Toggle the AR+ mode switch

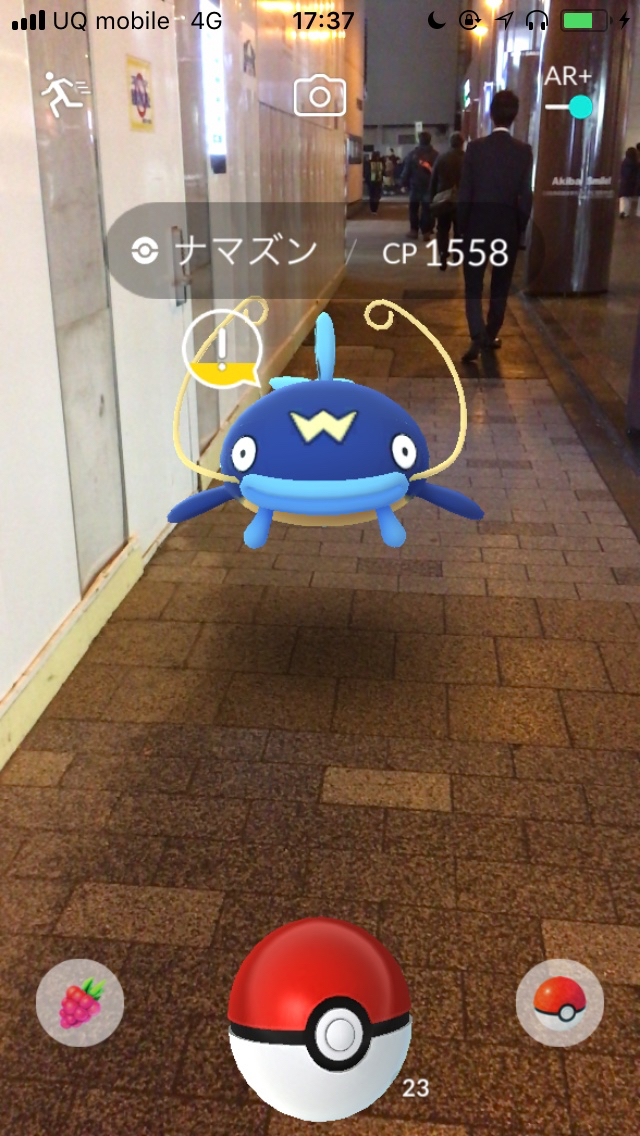569,104
